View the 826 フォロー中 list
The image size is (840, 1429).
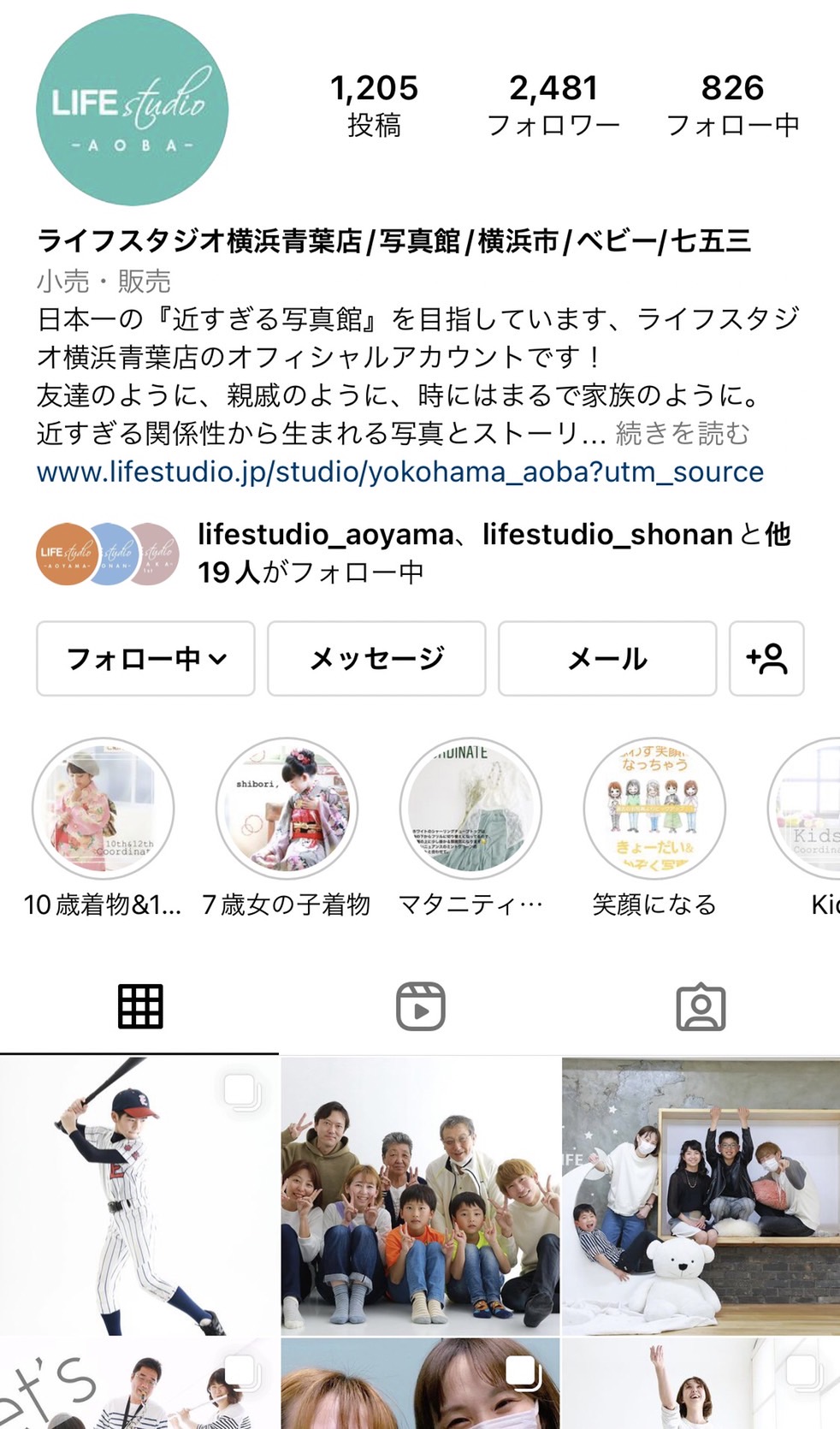pyautogui.click(x=732, y=104)
